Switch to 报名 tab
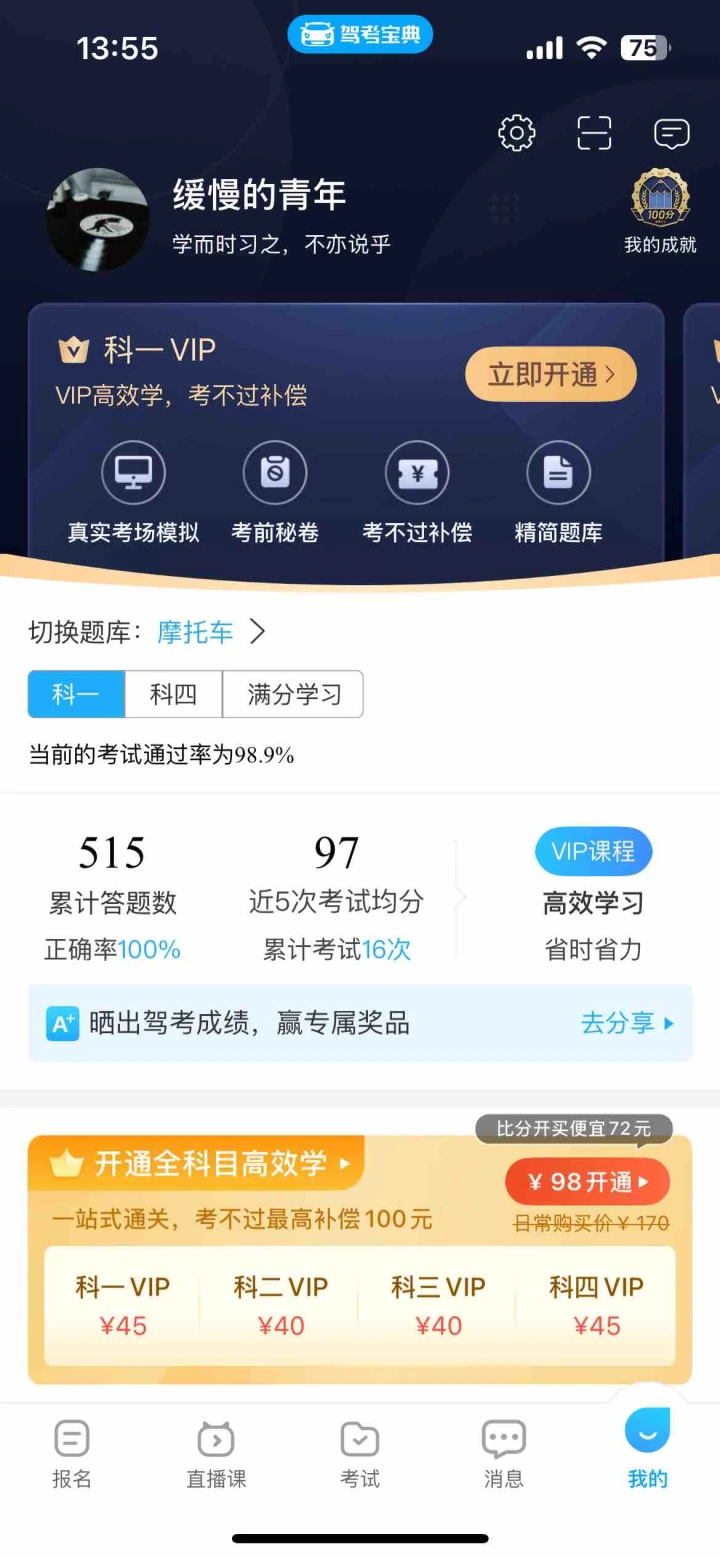The image size is (720, 1558). pyautogui.click(x=72, y=1454)
